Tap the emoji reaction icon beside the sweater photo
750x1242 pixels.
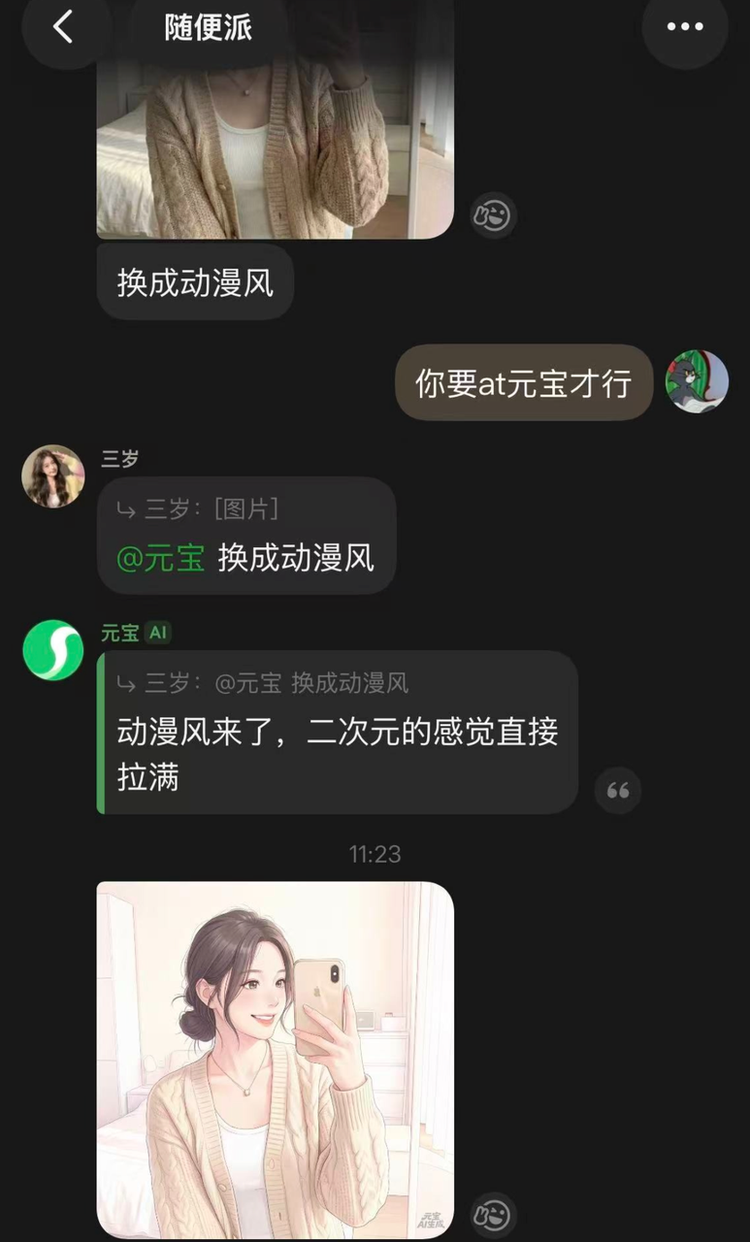(491, 216)
